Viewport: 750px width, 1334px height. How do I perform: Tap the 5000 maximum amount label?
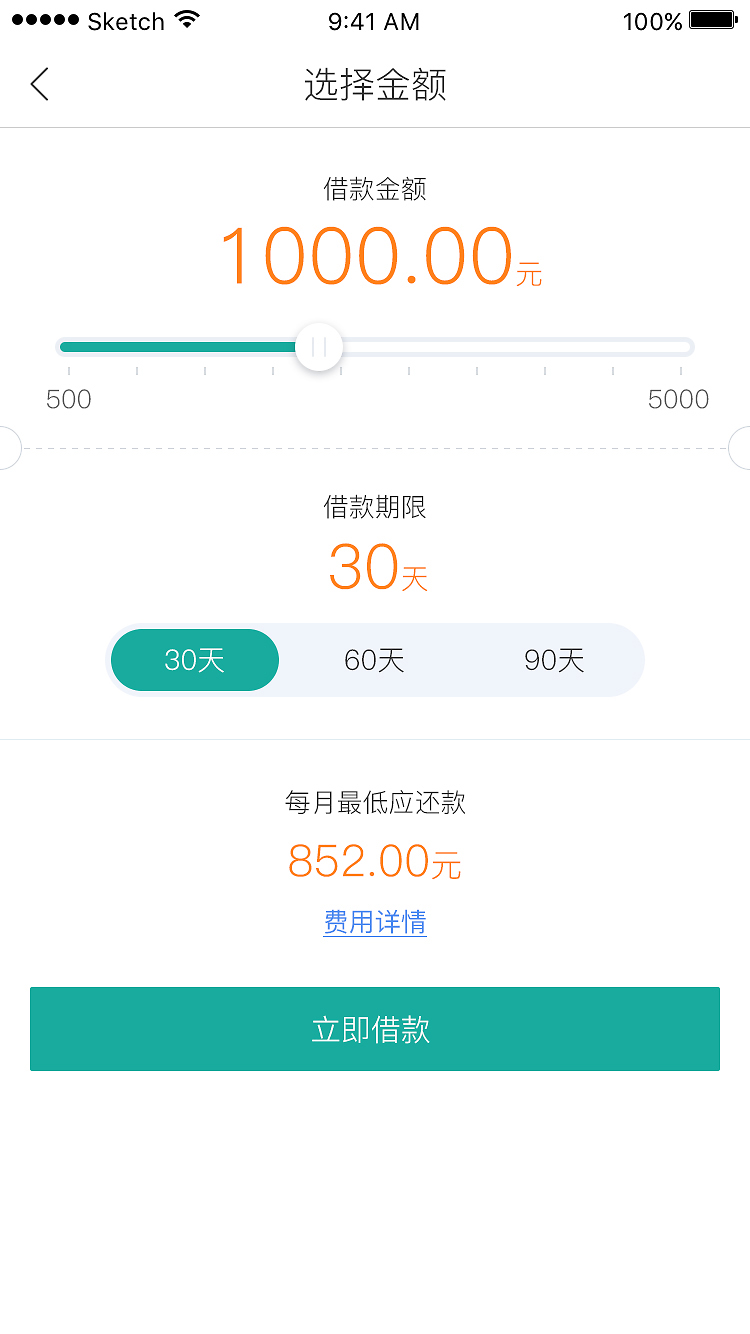pyautogui.click(x=679, y=398)
